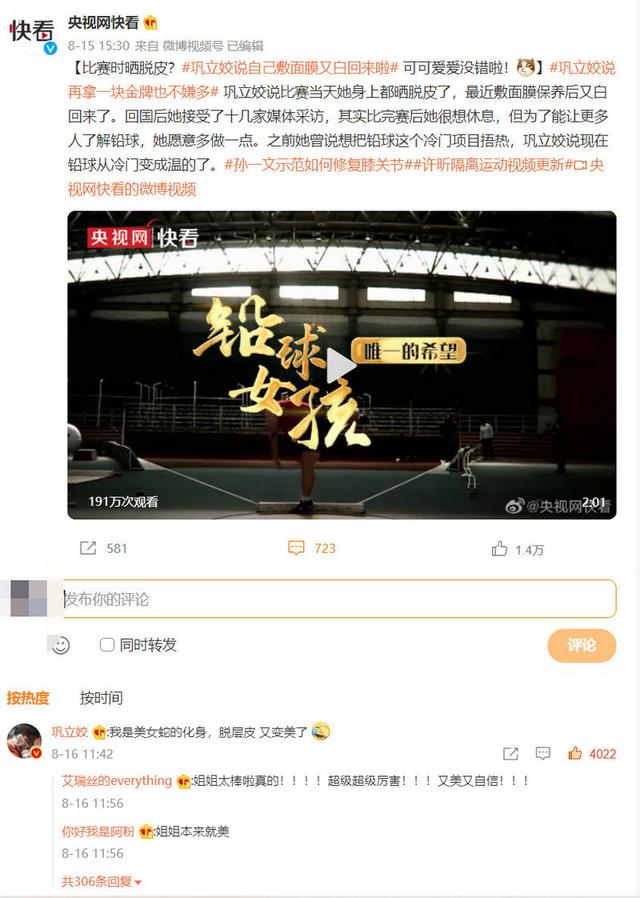Open 艾瑞丝的everything's profile
Screen dimensions: 640x898
[x=116, y=781]
